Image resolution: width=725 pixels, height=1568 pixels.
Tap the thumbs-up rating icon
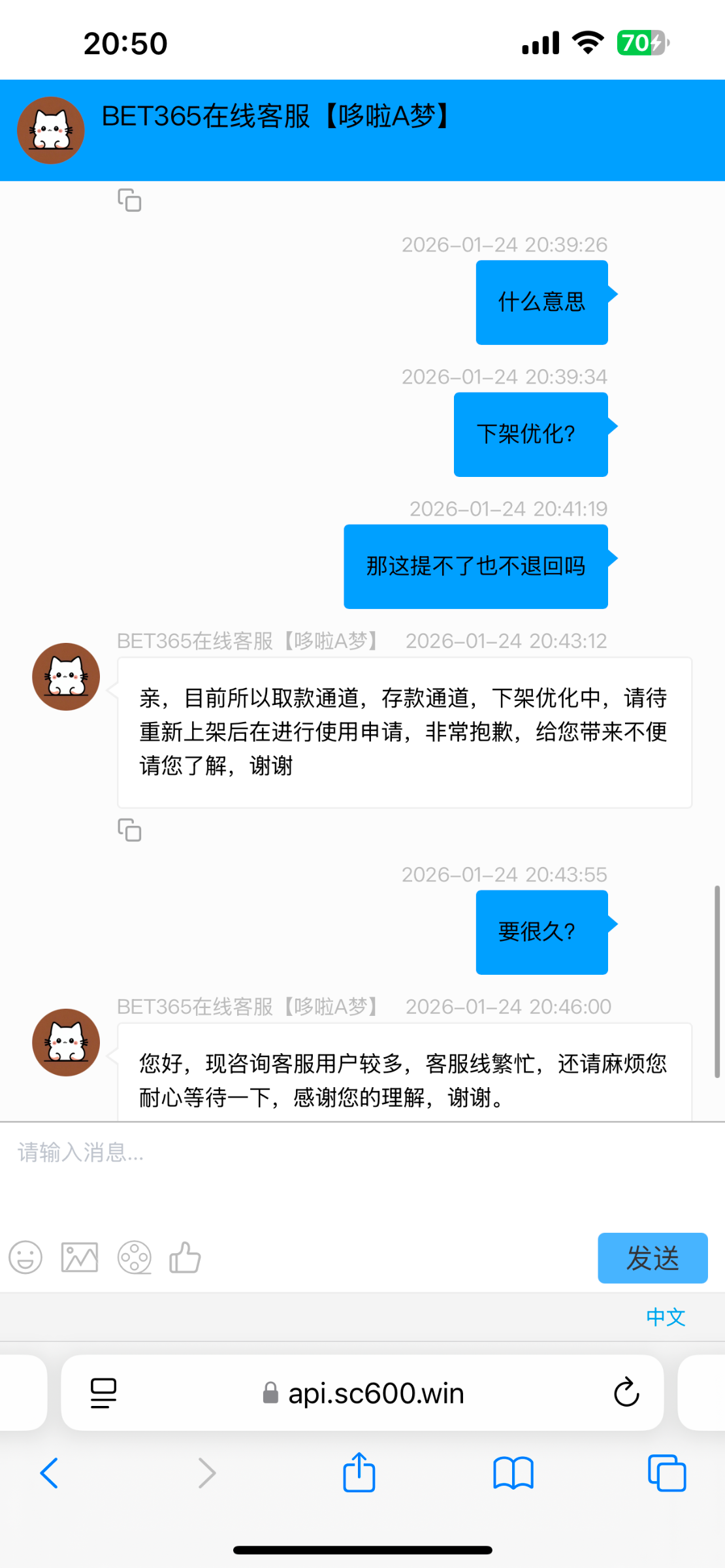click(185, 1257)
